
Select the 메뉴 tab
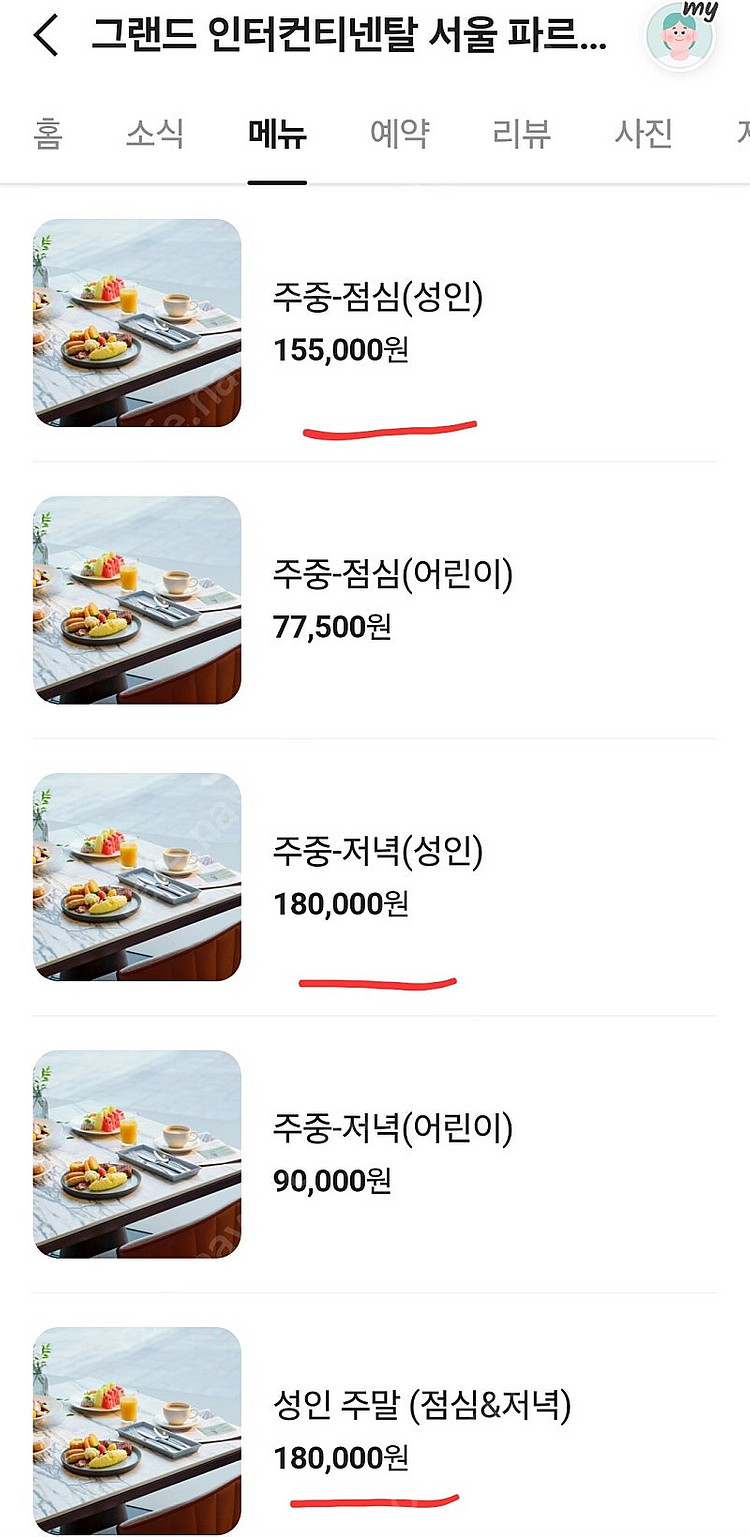coord(277,134)
